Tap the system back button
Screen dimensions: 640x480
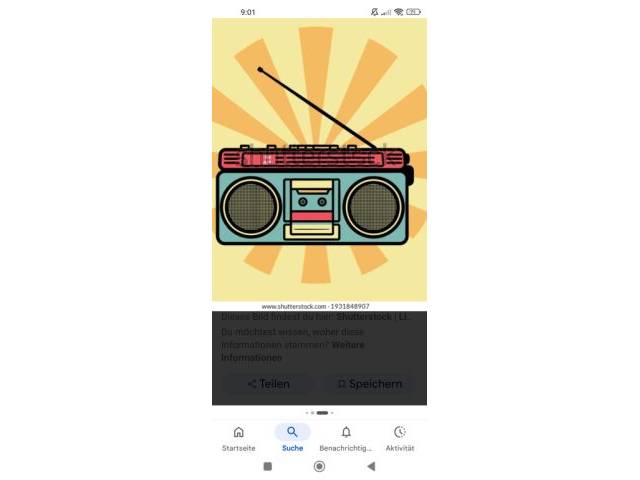[x=371, y=466]
